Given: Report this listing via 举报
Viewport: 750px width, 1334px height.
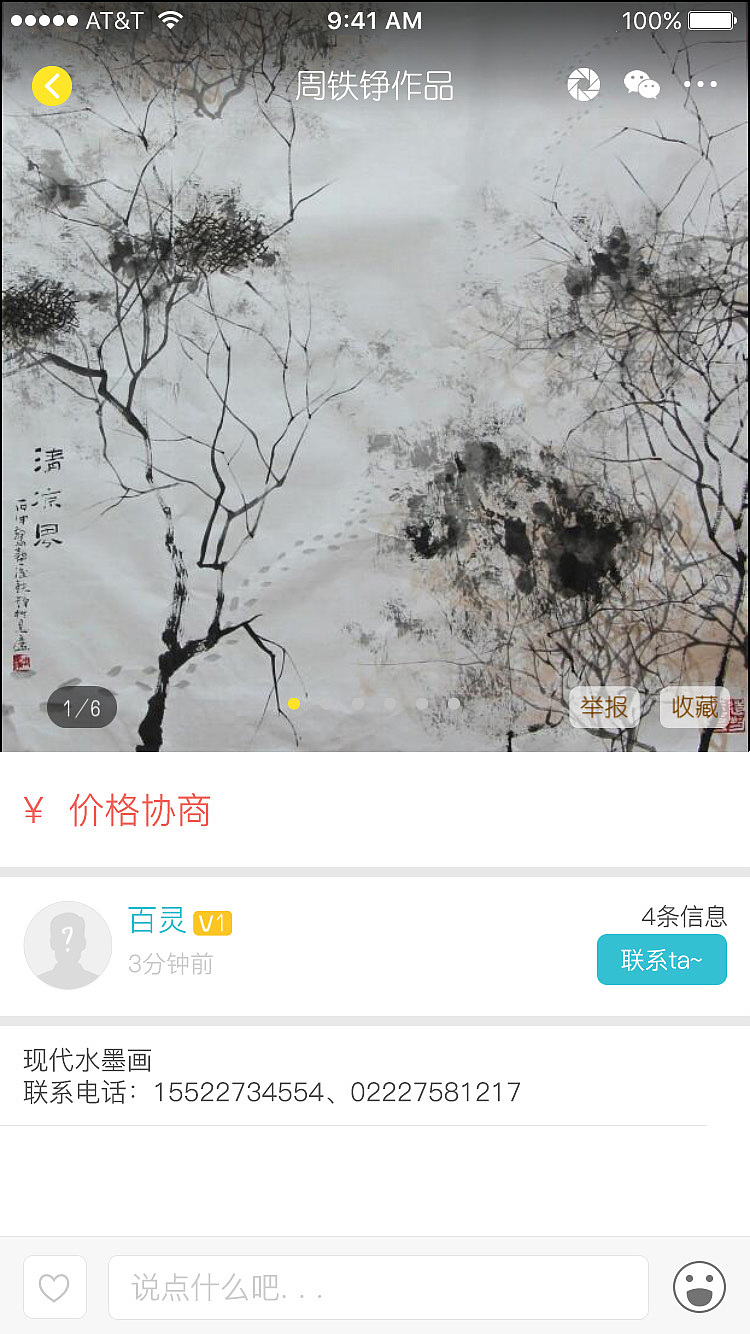Looking at the screenshot, I should [x=604, y=707].
